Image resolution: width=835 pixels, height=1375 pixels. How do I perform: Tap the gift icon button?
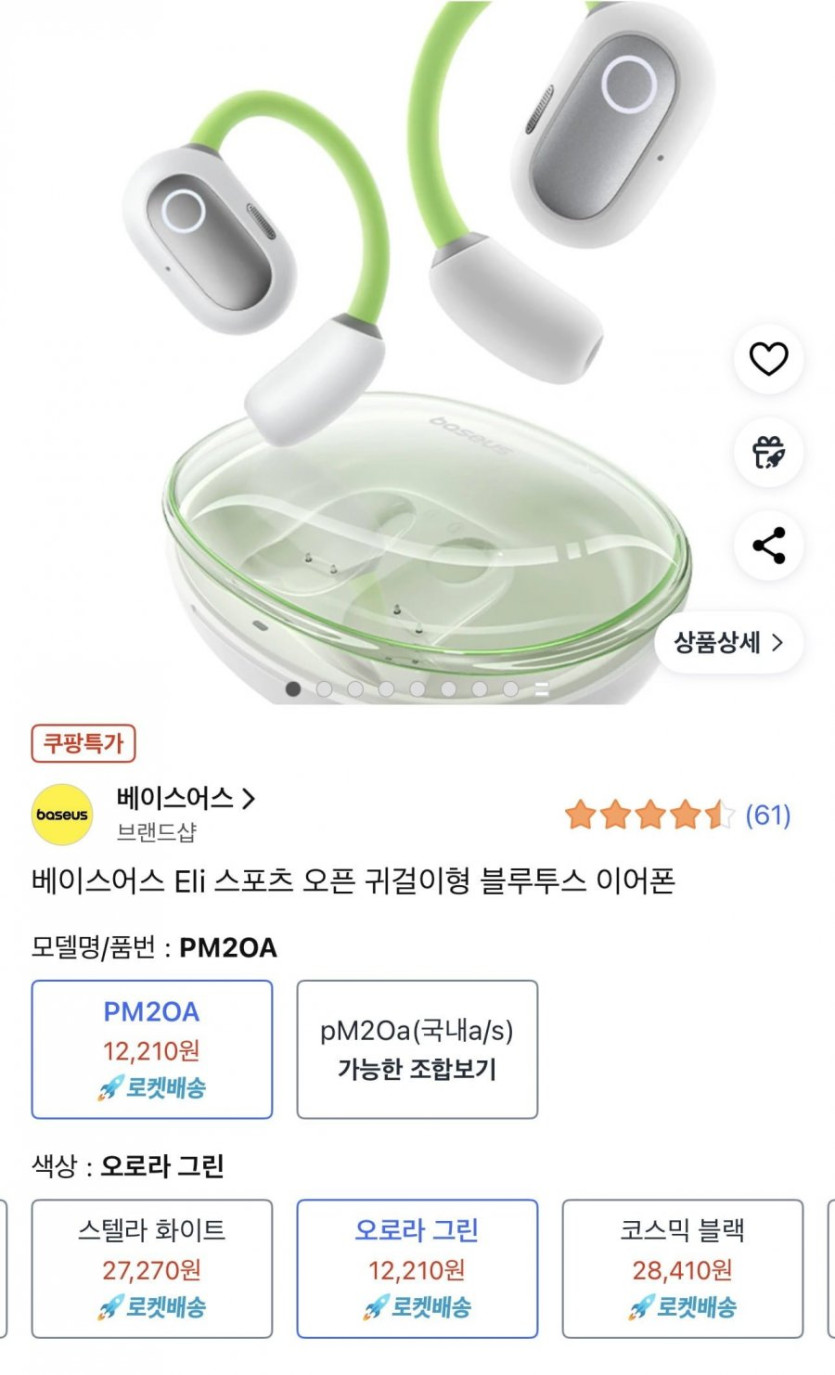(768, 452)
